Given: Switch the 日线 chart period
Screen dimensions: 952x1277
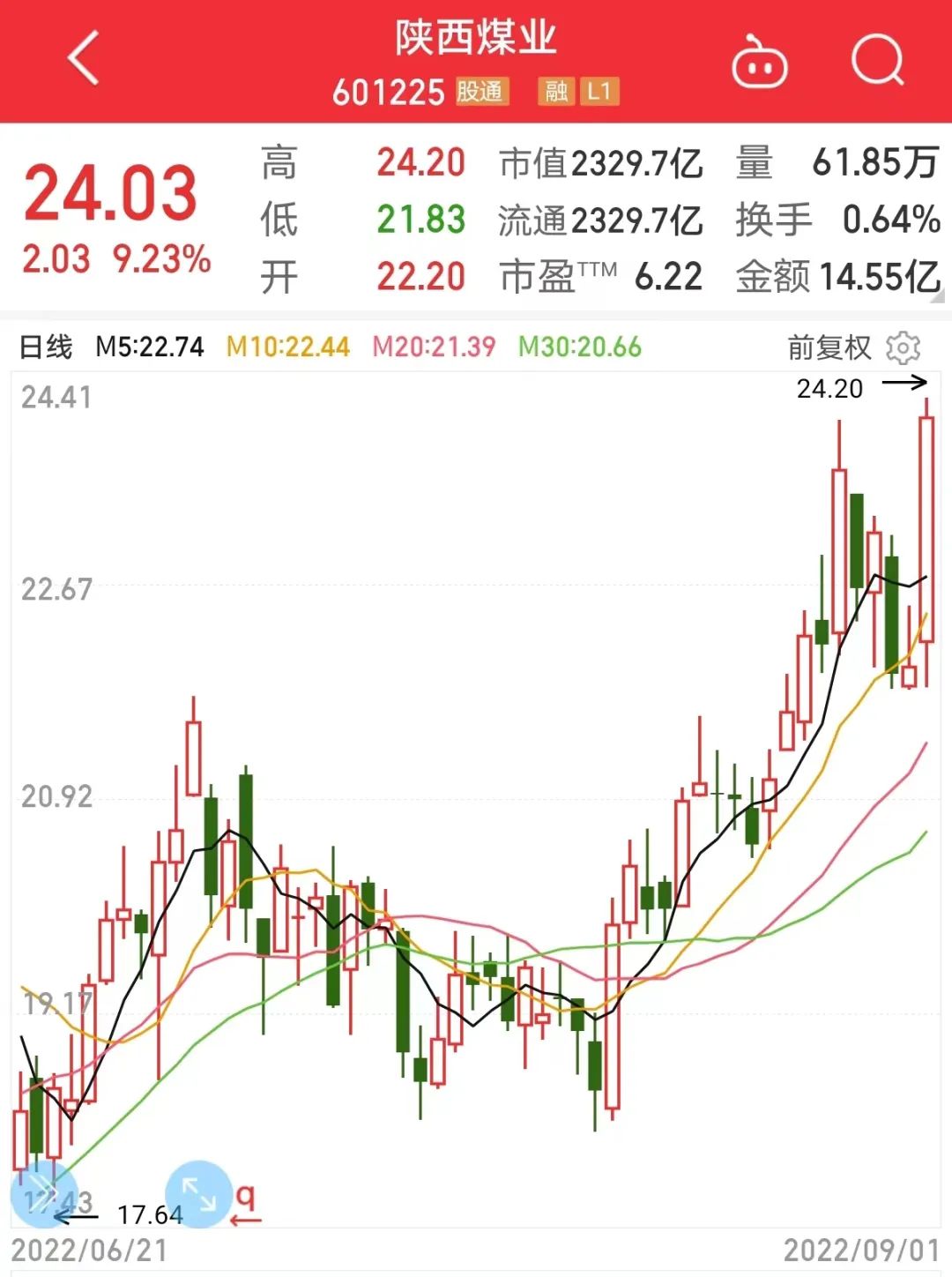Looking at the screenshot, I should [46, 347].
